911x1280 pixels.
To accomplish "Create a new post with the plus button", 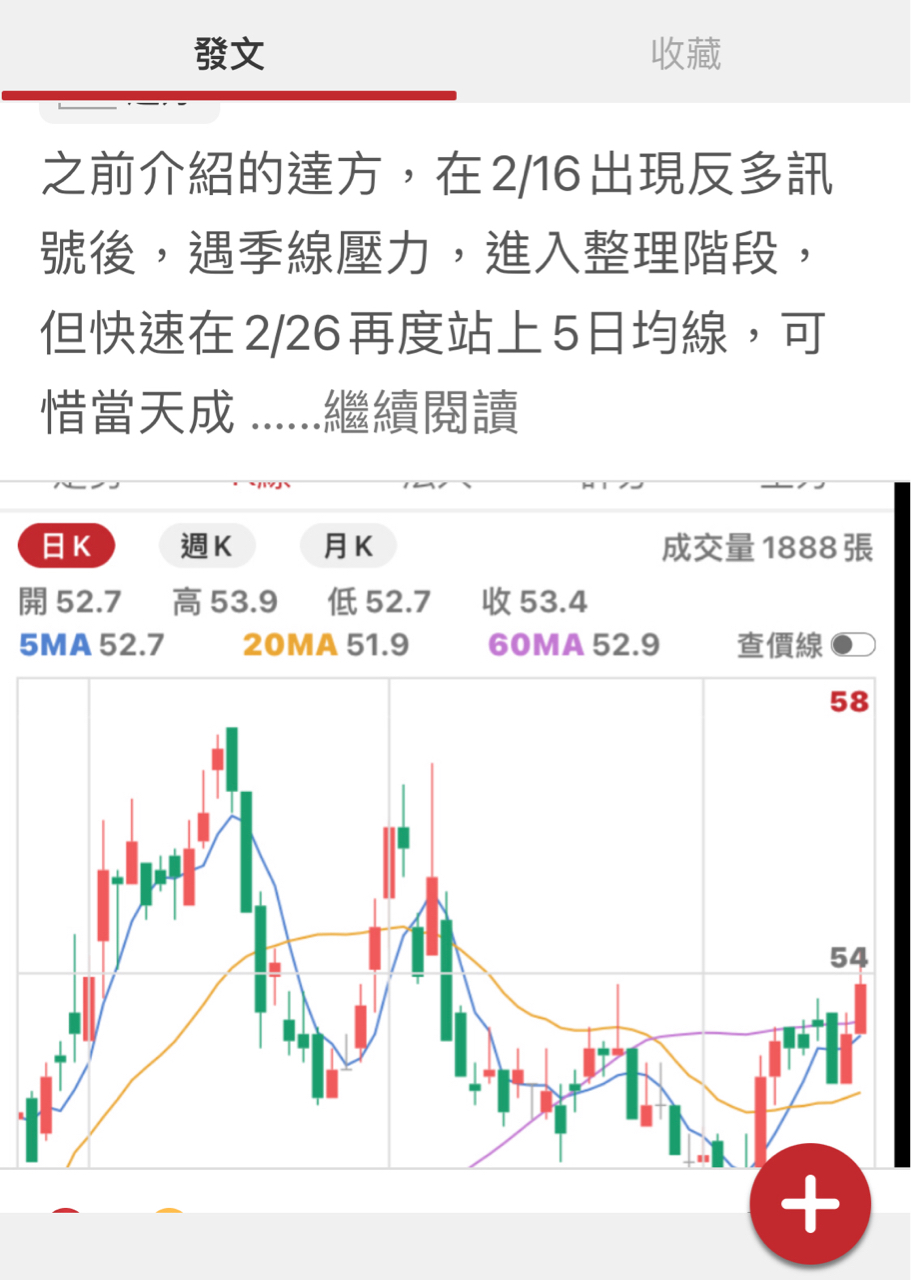I will (810, 1203).
